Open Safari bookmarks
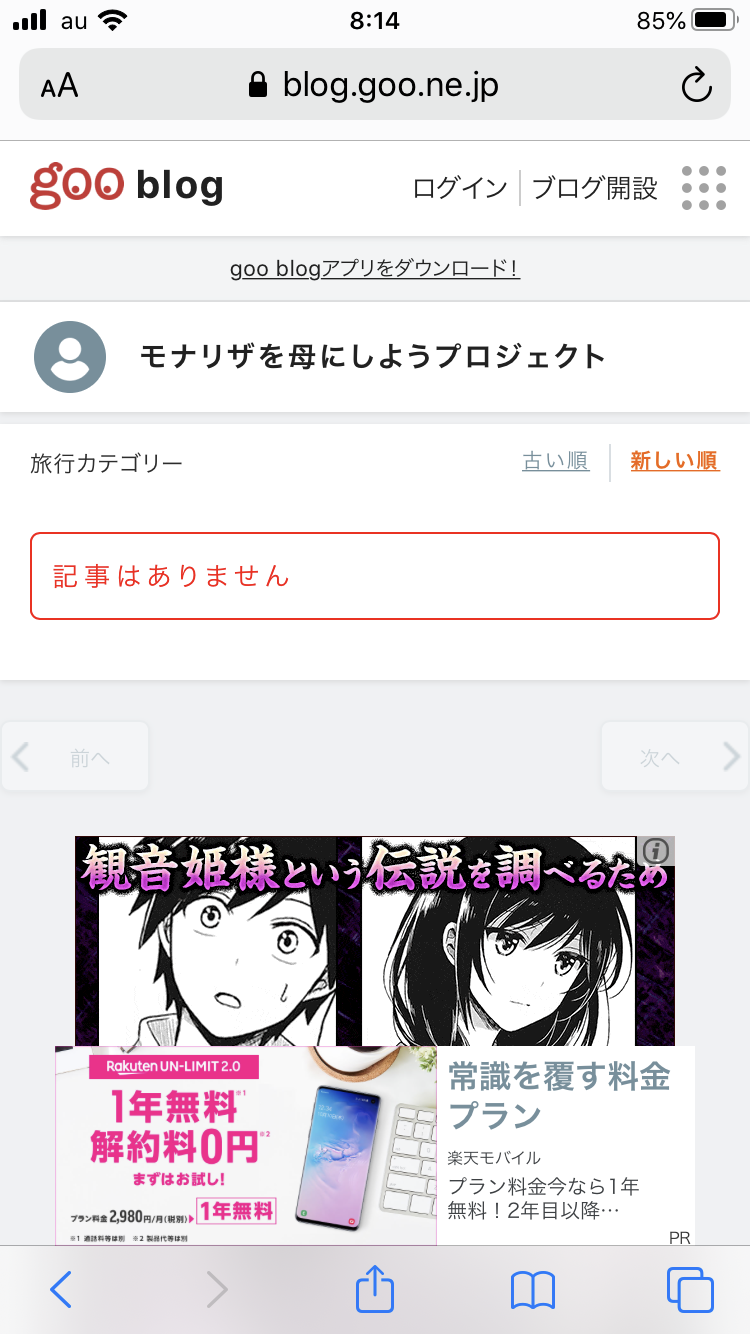 pos(532,1290)
